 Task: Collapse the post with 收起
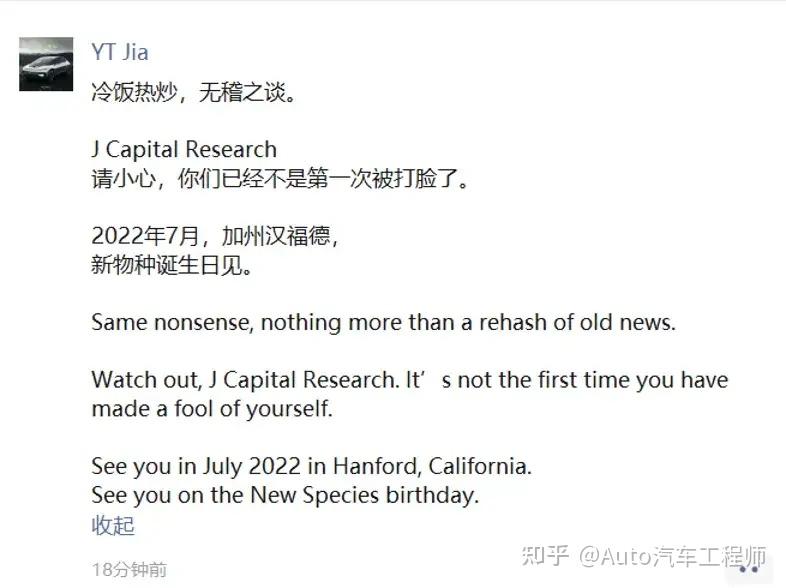[112, 525]
